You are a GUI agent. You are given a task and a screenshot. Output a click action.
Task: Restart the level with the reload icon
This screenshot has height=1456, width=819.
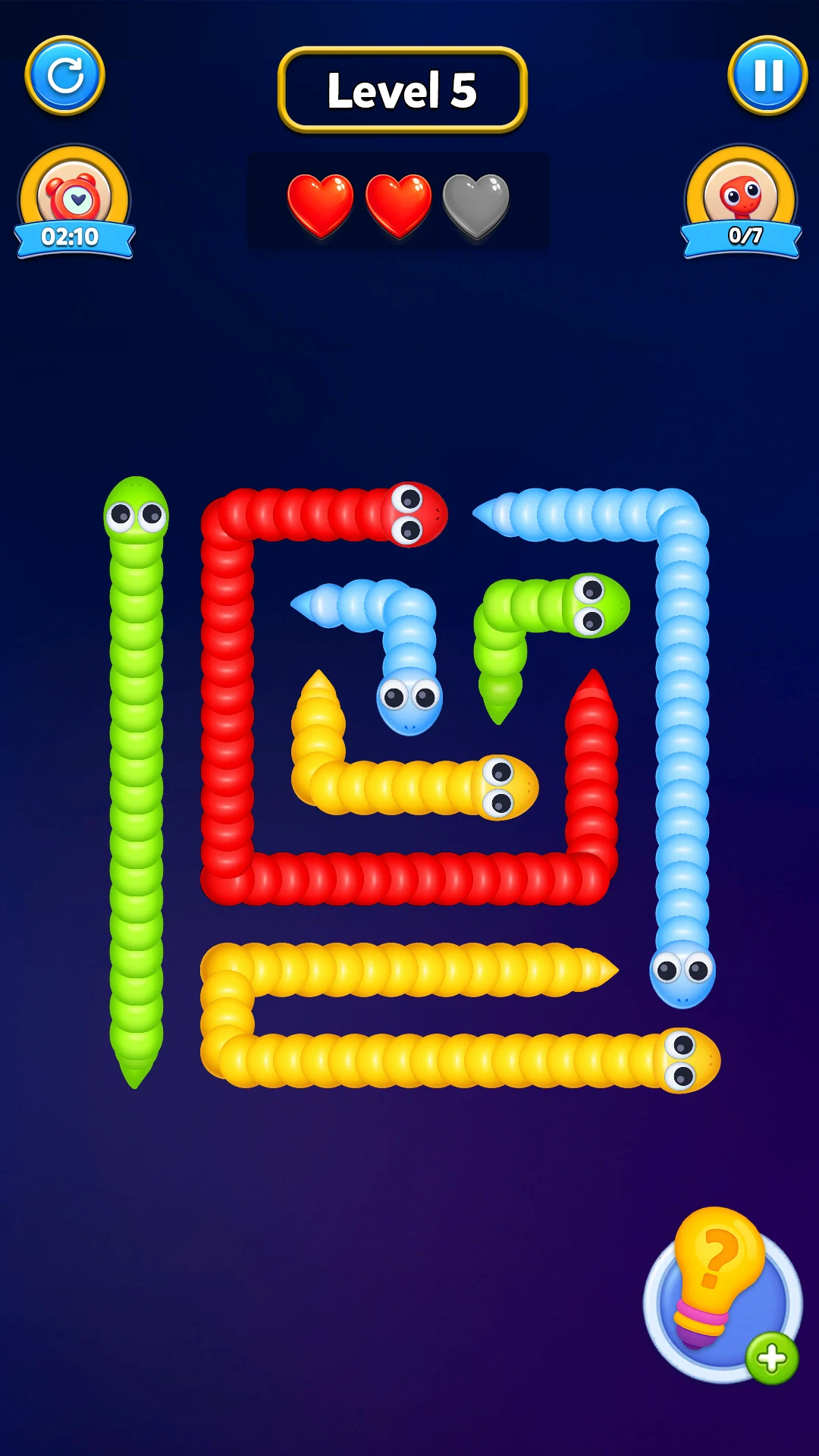pos(64,75)
